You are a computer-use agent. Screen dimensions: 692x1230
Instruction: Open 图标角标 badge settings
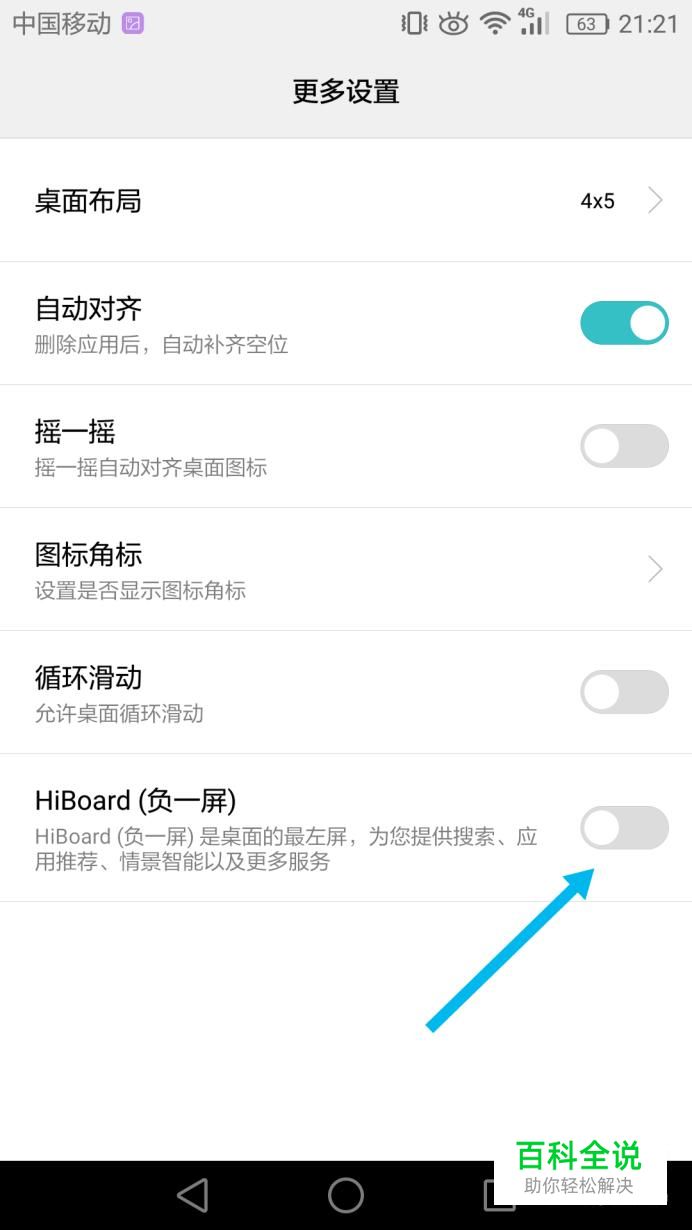coord(346,569)
